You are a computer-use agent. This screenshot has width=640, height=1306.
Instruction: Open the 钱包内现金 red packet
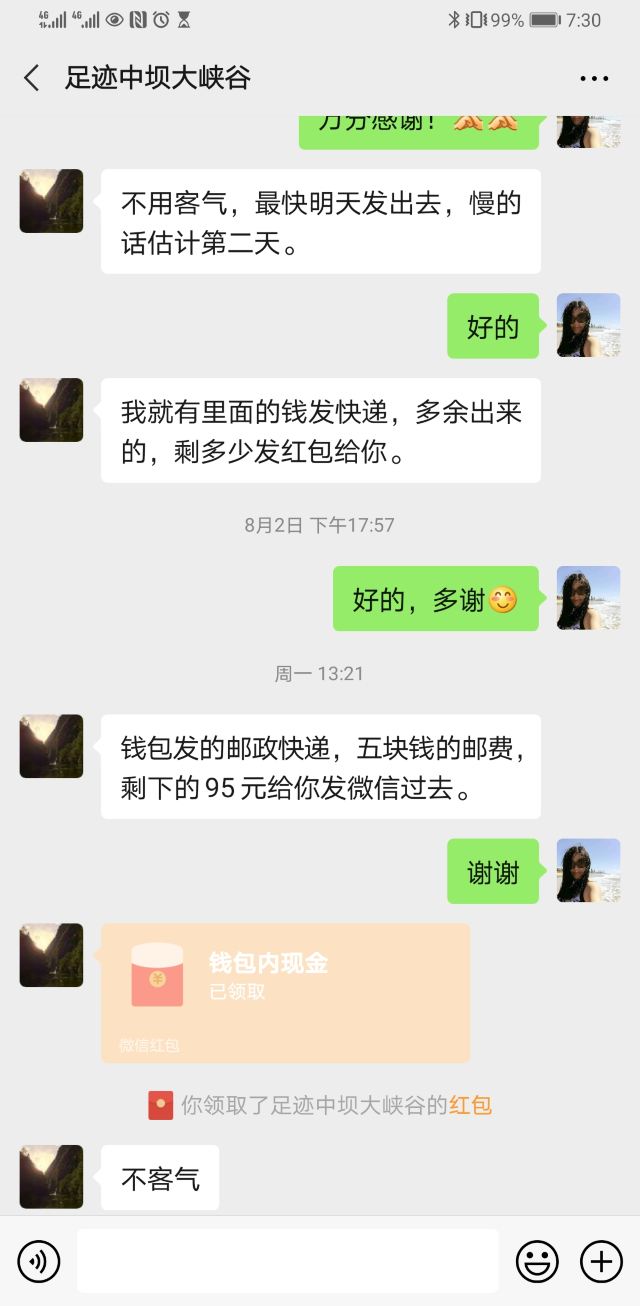coord(285,992)
